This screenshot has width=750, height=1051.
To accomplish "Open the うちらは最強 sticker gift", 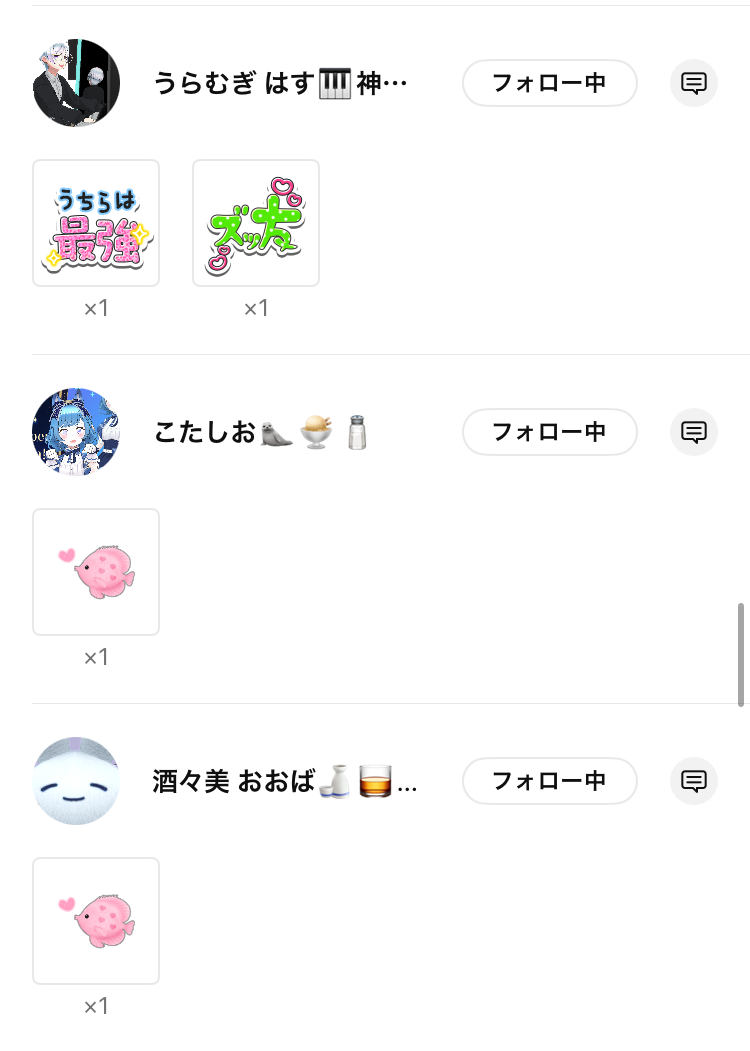I will 96,223.
